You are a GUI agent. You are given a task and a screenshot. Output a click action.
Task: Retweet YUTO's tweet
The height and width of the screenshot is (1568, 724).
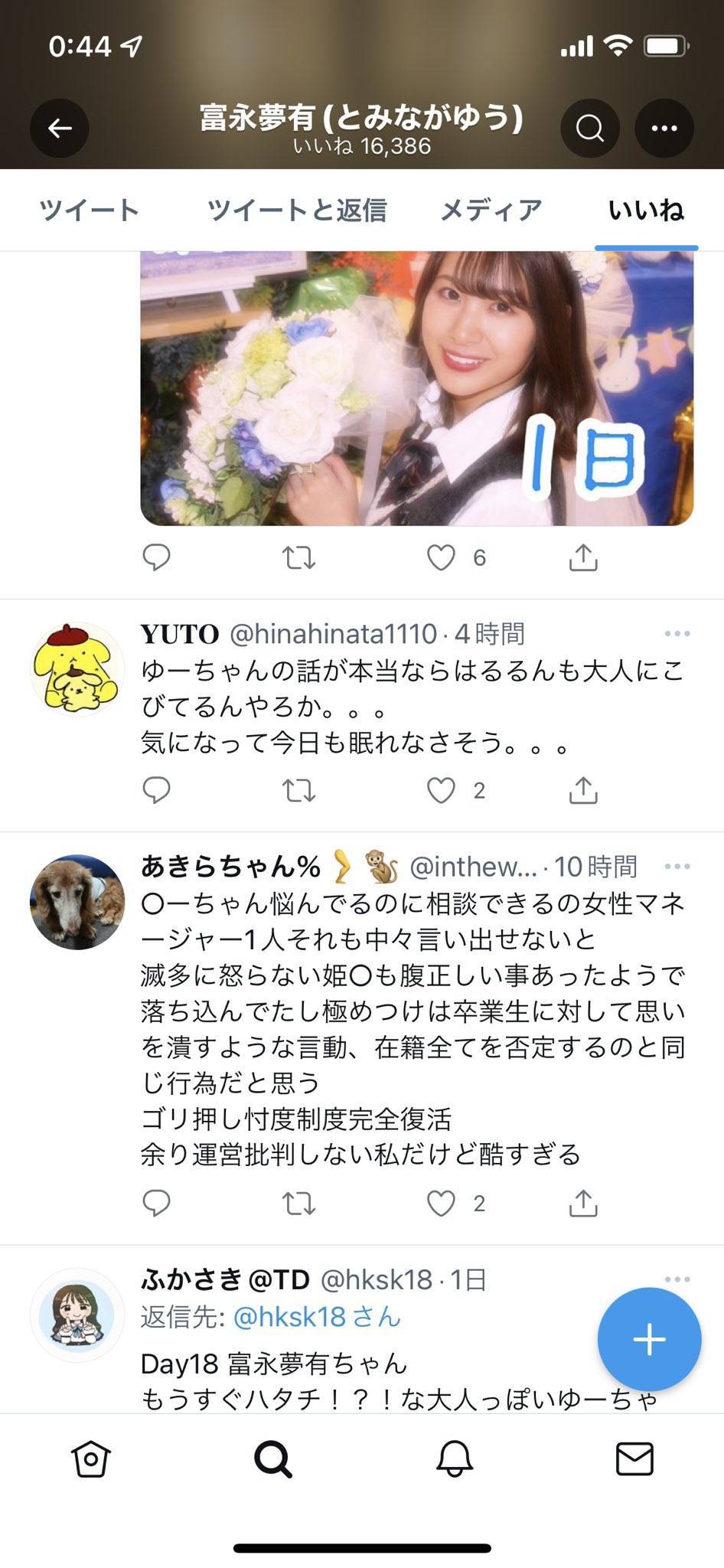click(x=298, y=790)
